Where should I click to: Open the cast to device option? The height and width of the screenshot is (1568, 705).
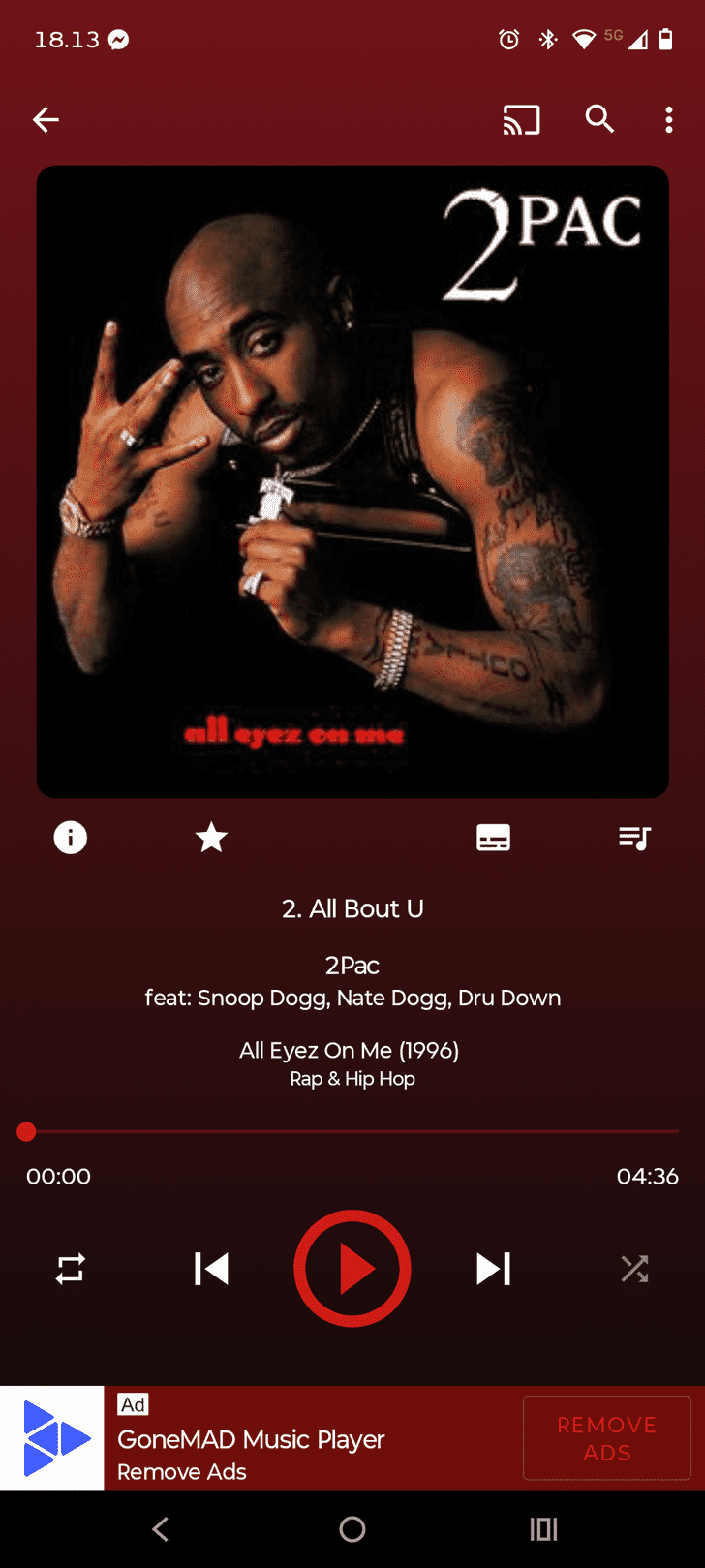[521, 119]
